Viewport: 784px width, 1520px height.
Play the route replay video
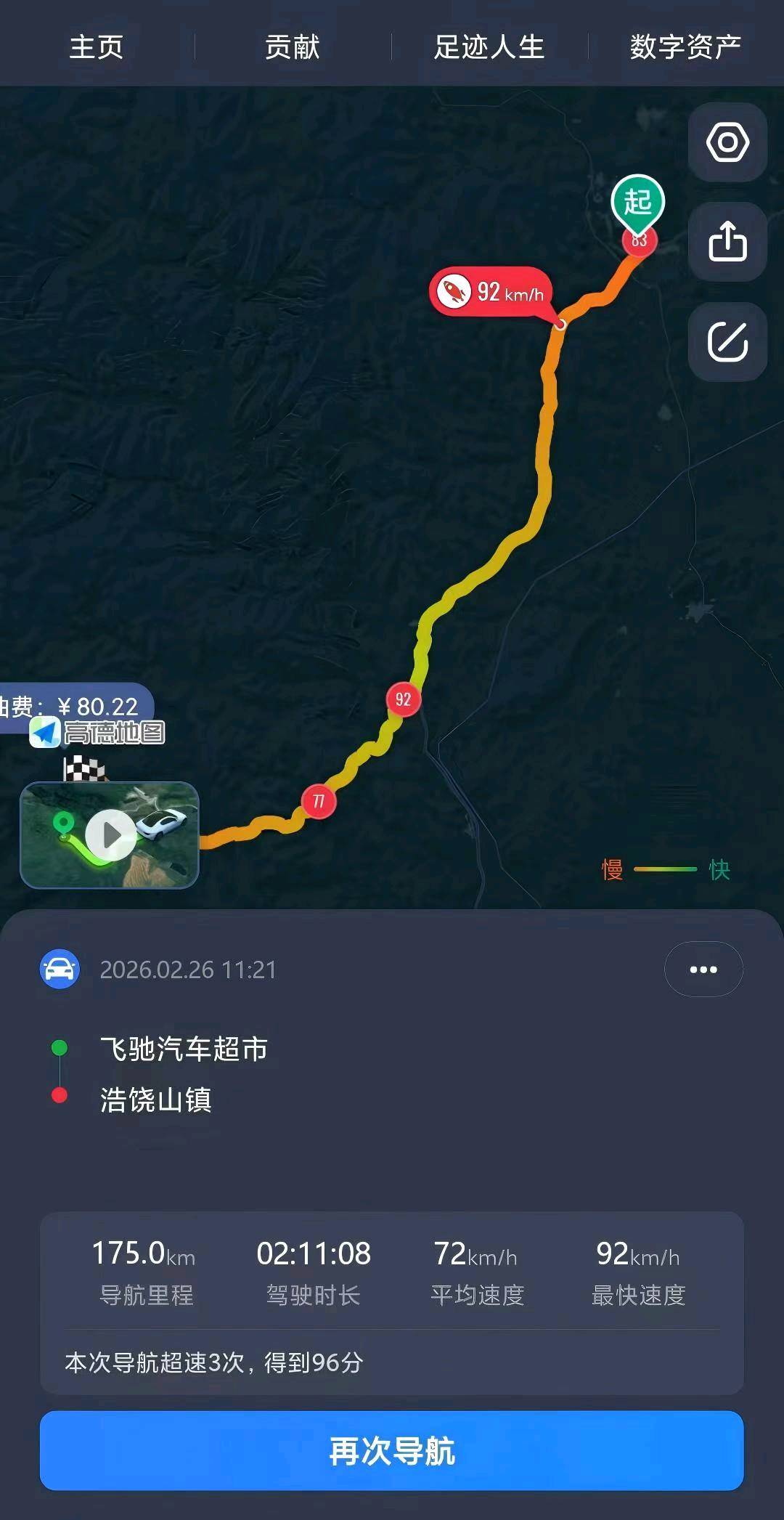110,835
